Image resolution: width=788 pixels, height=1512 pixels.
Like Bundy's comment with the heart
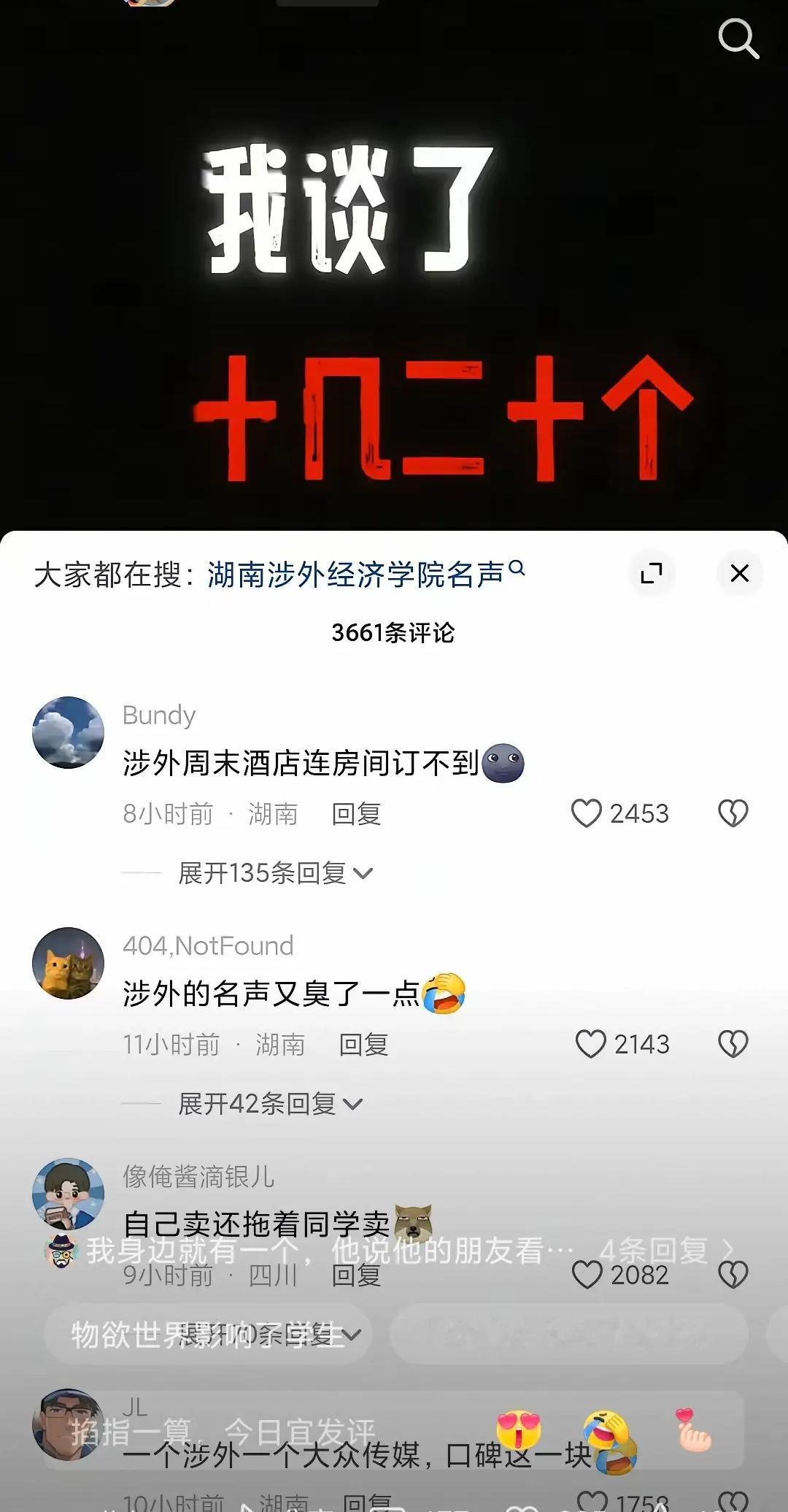[589, 813]
